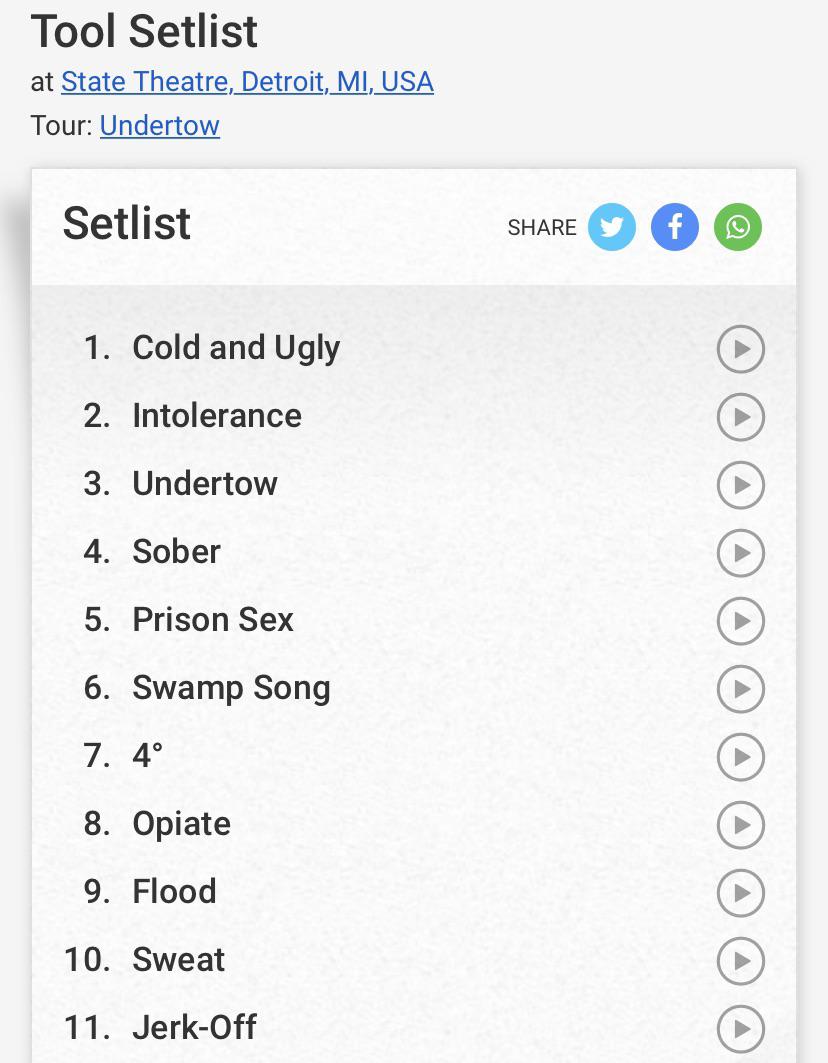Screen dimensions: 828x1063
Task: Play "Jerk-Off"
Action: point(740,1029)
